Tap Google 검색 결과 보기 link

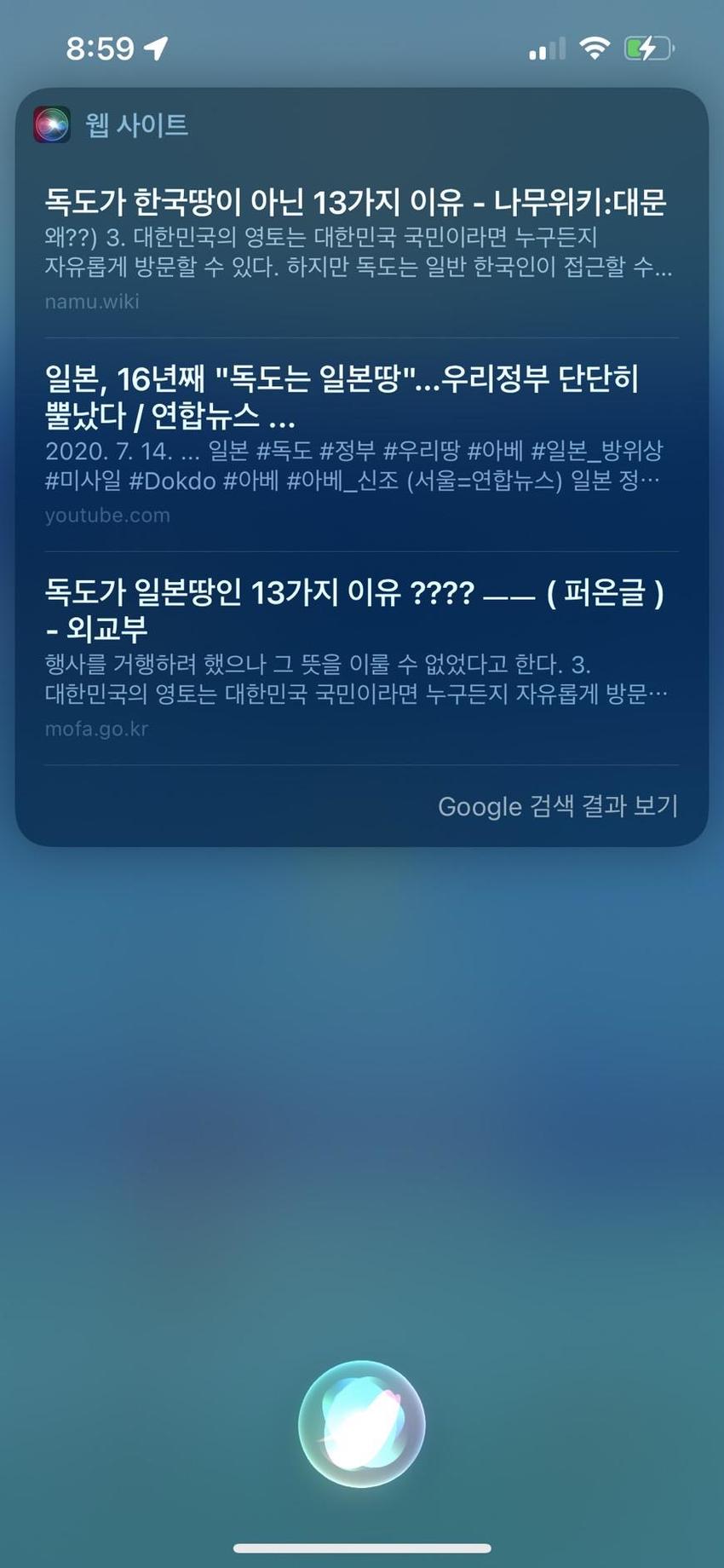(x=557, y=806)
